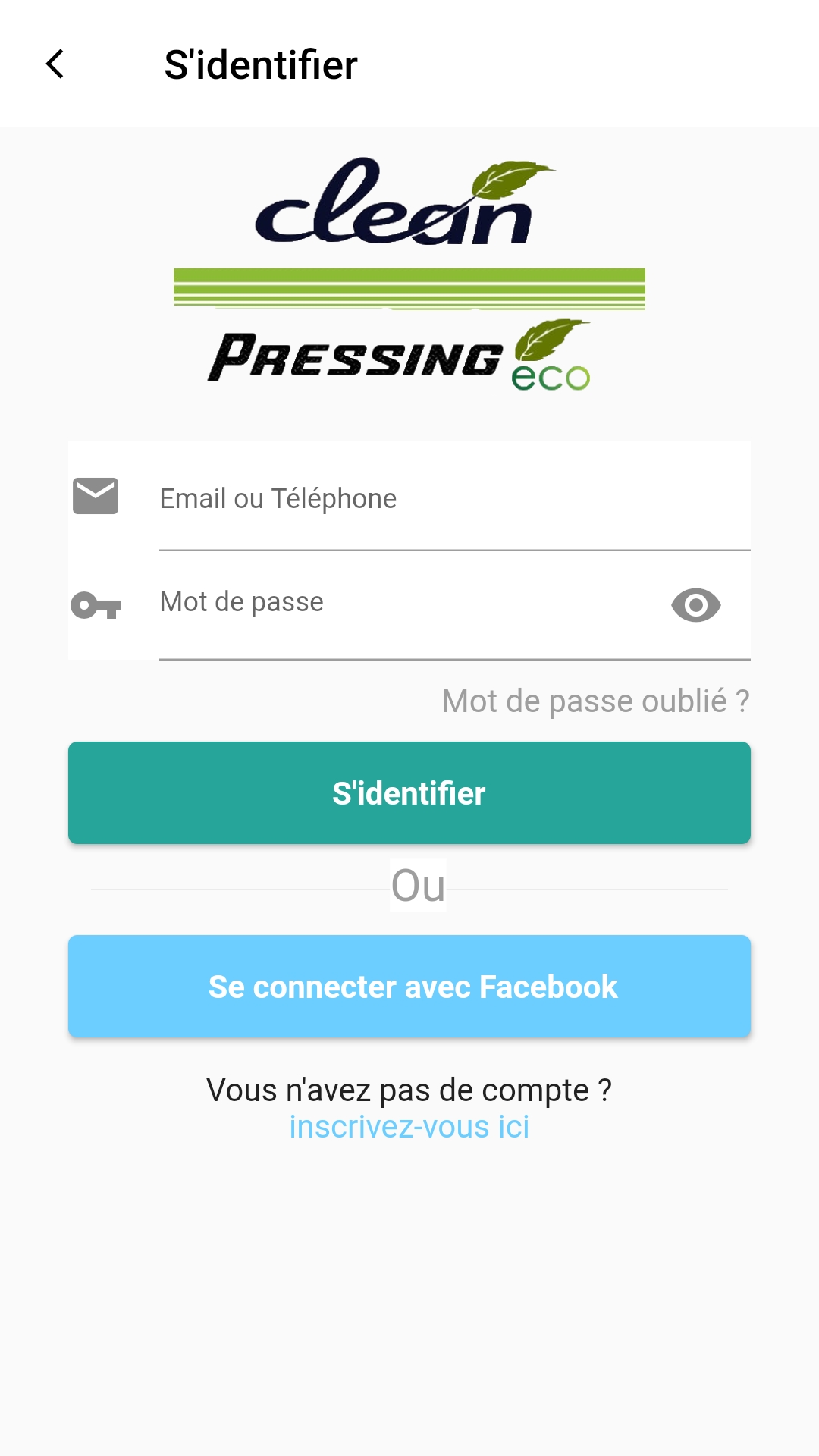Go back using the top-left arrow
The height and width of the screenshot is (1456, 819).
tap(55, 64)
